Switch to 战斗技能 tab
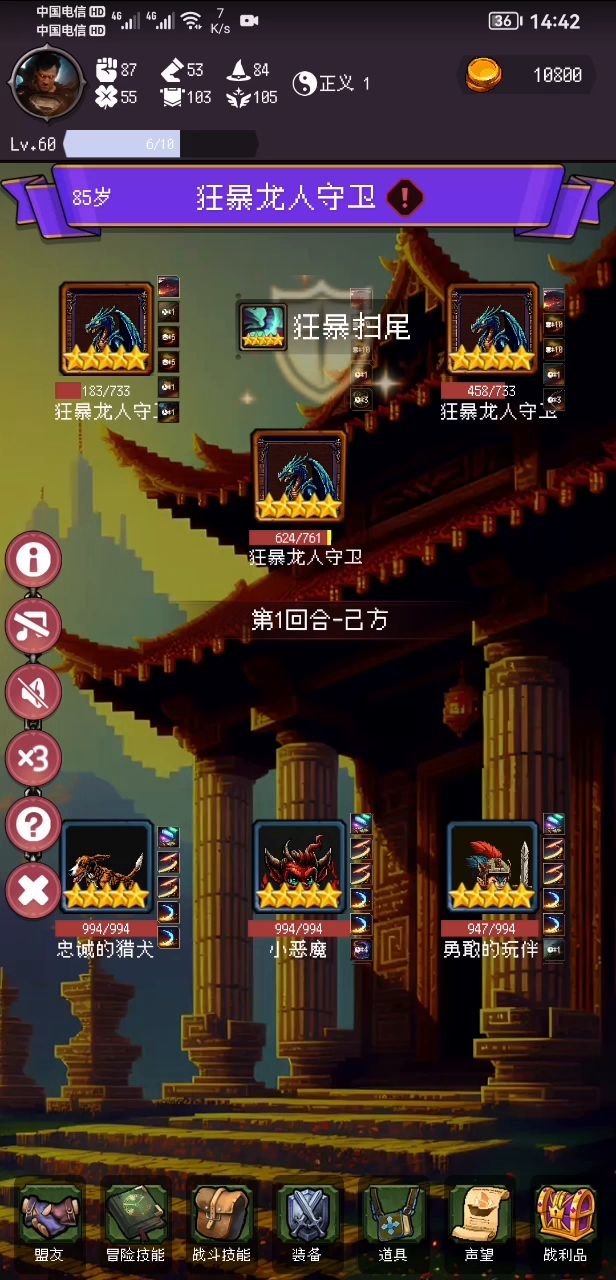The width and height of the screenshot is (616, 1280). pos(221,1224)
